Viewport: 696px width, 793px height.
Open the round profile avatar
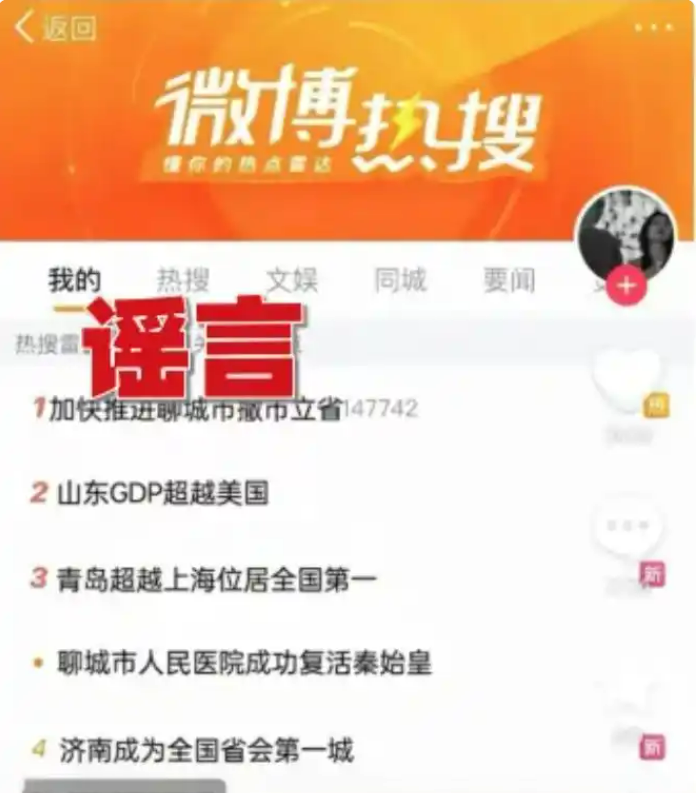click(x=626, y=232)
